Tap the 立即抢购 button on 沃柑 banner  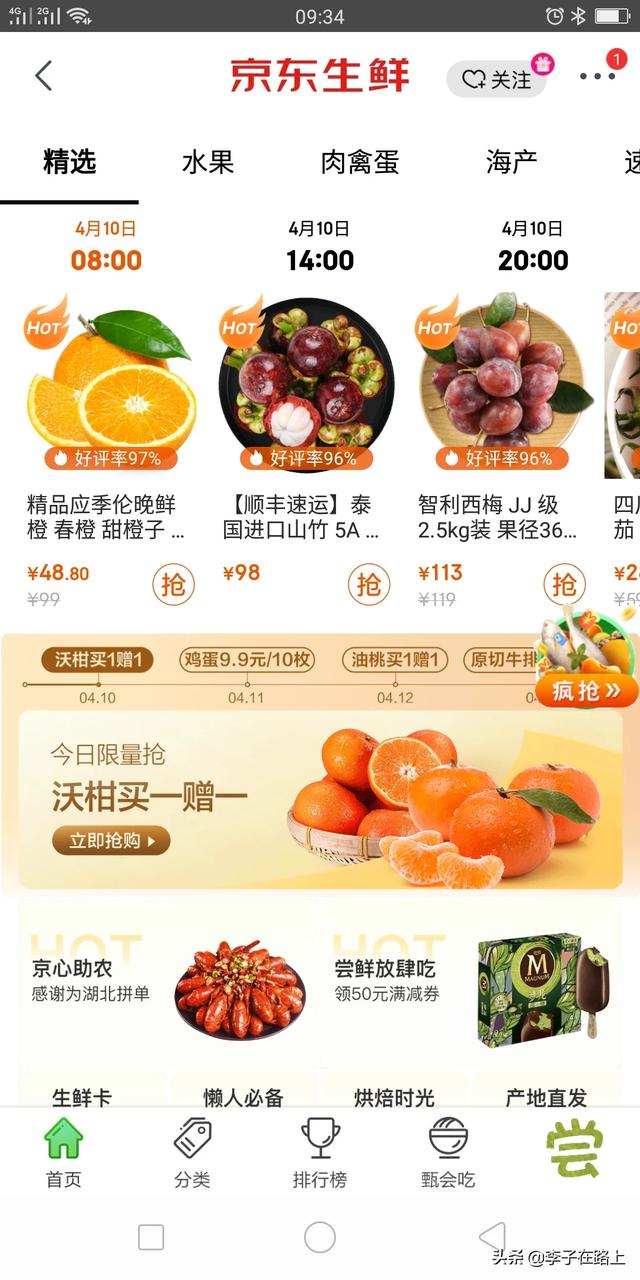(x=111, y=841)
